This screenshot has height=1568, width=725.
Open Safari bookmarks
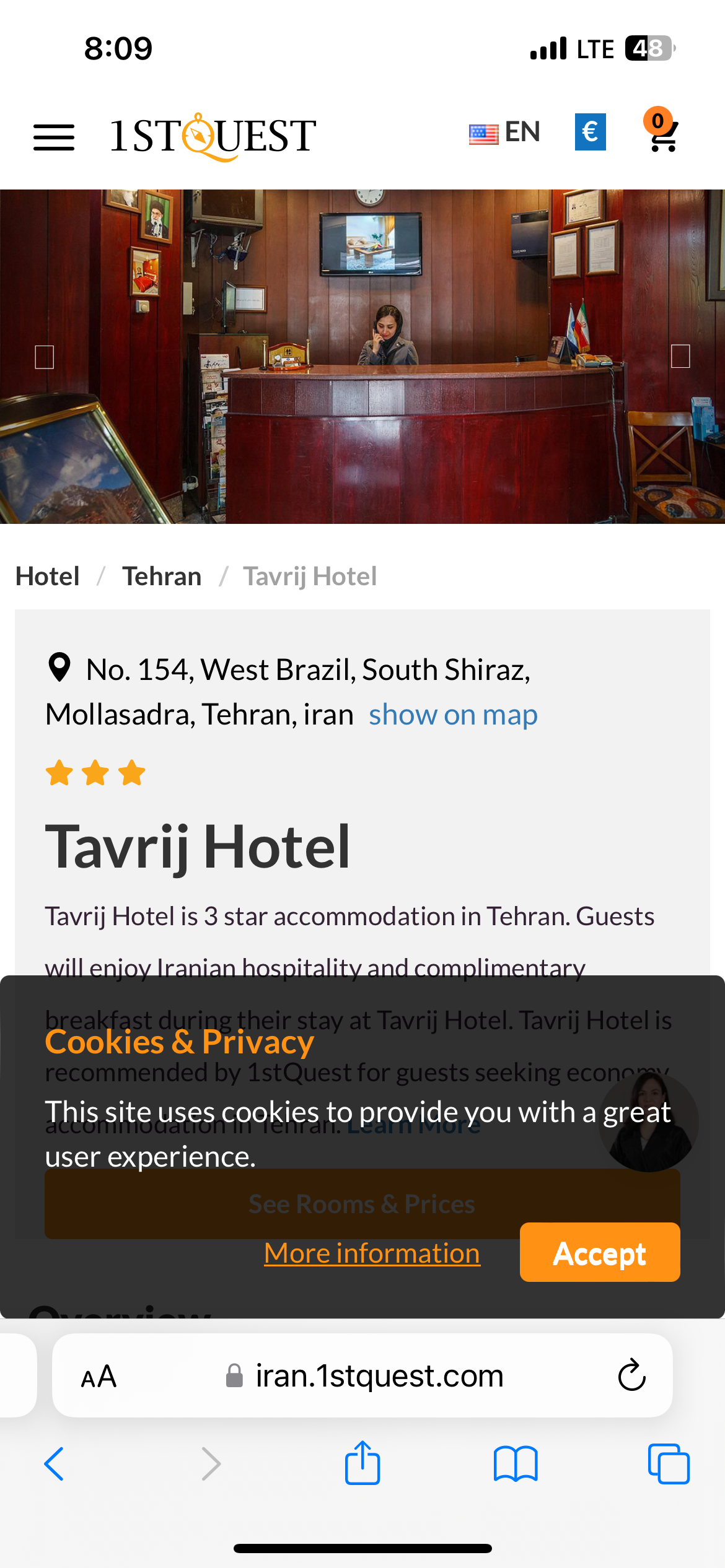click(x=516, y=1464)
